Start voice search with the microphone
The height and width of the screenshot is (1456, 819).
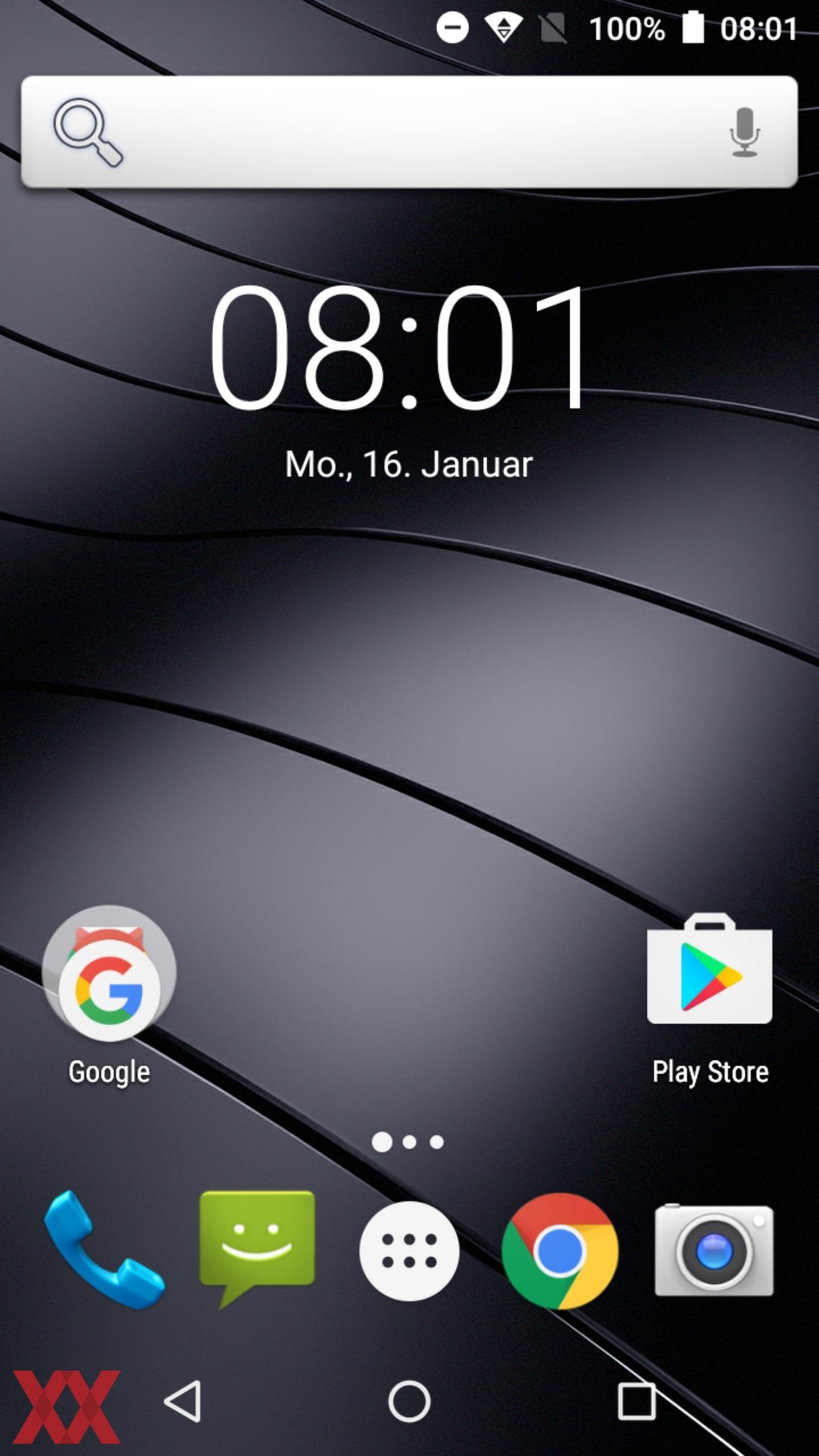coord(744,133)
